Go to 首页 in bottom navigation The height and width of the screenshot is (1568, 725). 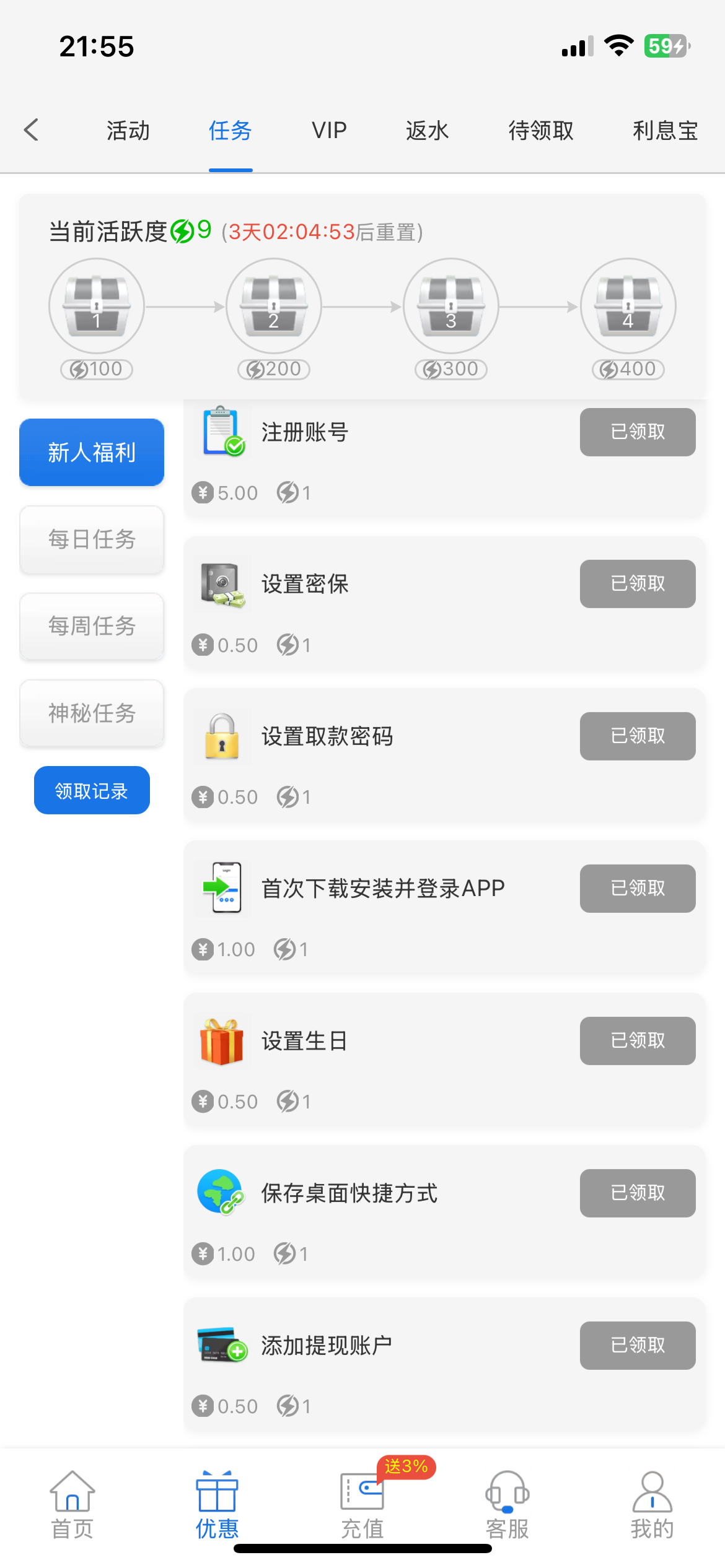pos(72,1505)
